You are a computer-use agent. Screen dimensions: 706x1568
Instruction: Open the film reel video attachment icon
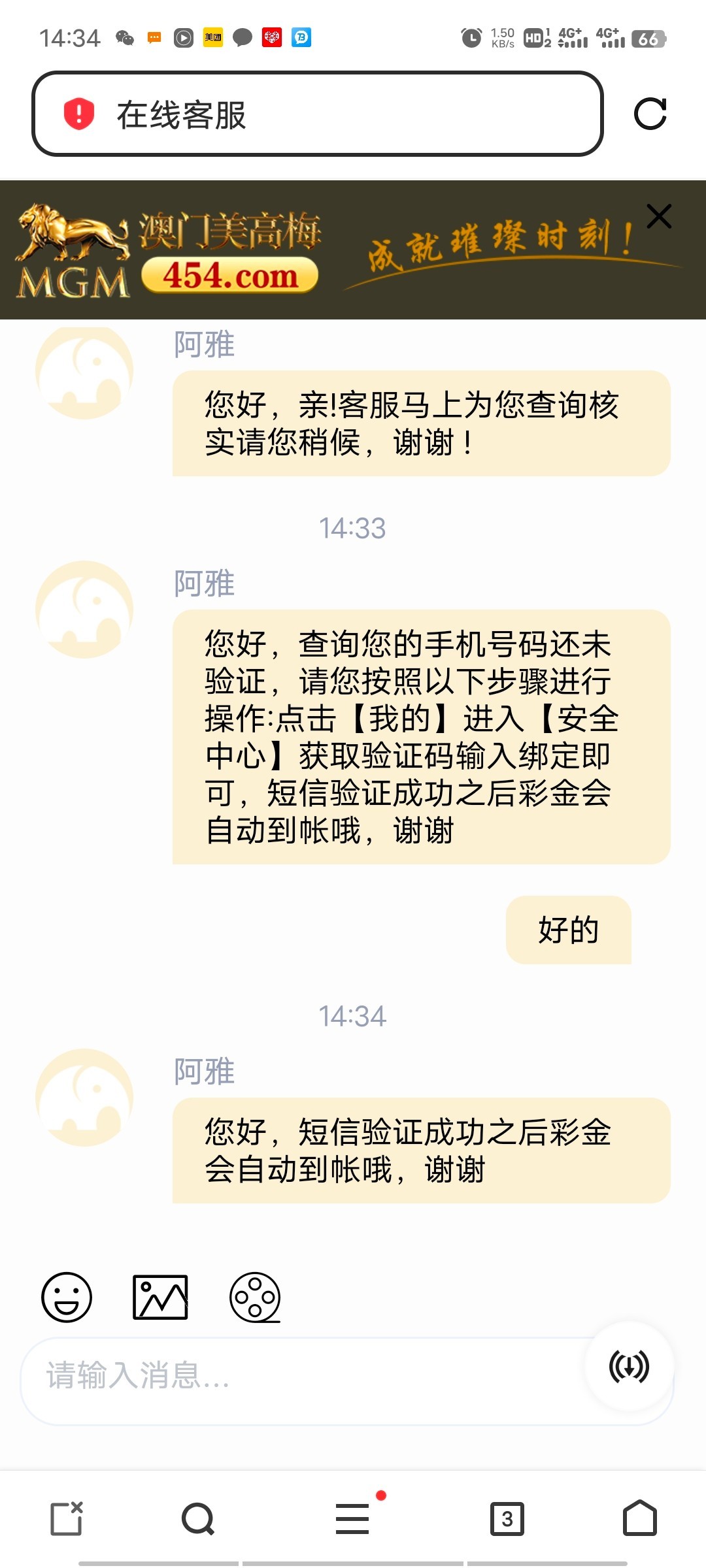pos(255,1298)
